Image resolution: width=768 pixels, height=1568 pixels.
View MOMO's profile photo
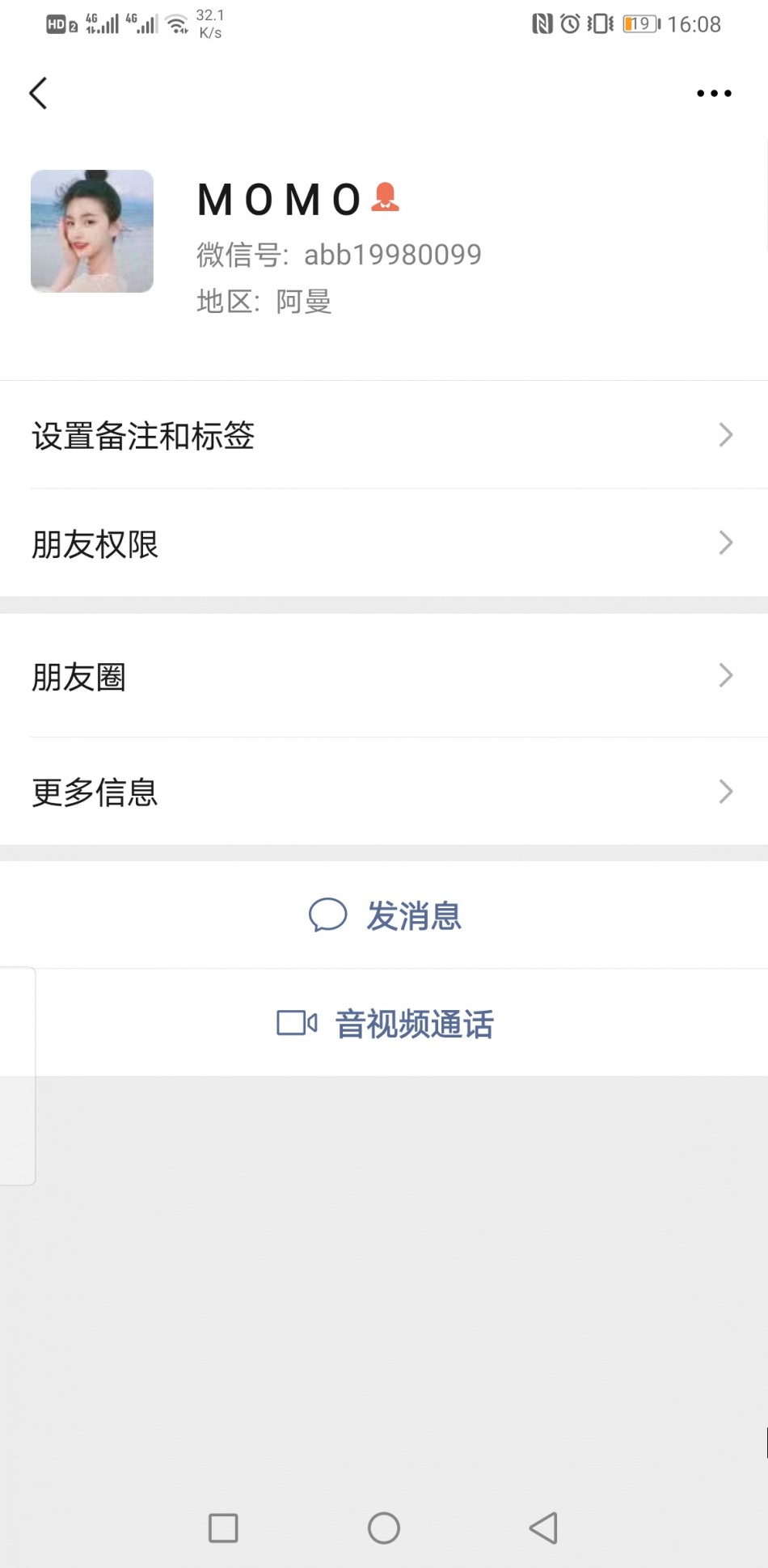tap(92, 231)
